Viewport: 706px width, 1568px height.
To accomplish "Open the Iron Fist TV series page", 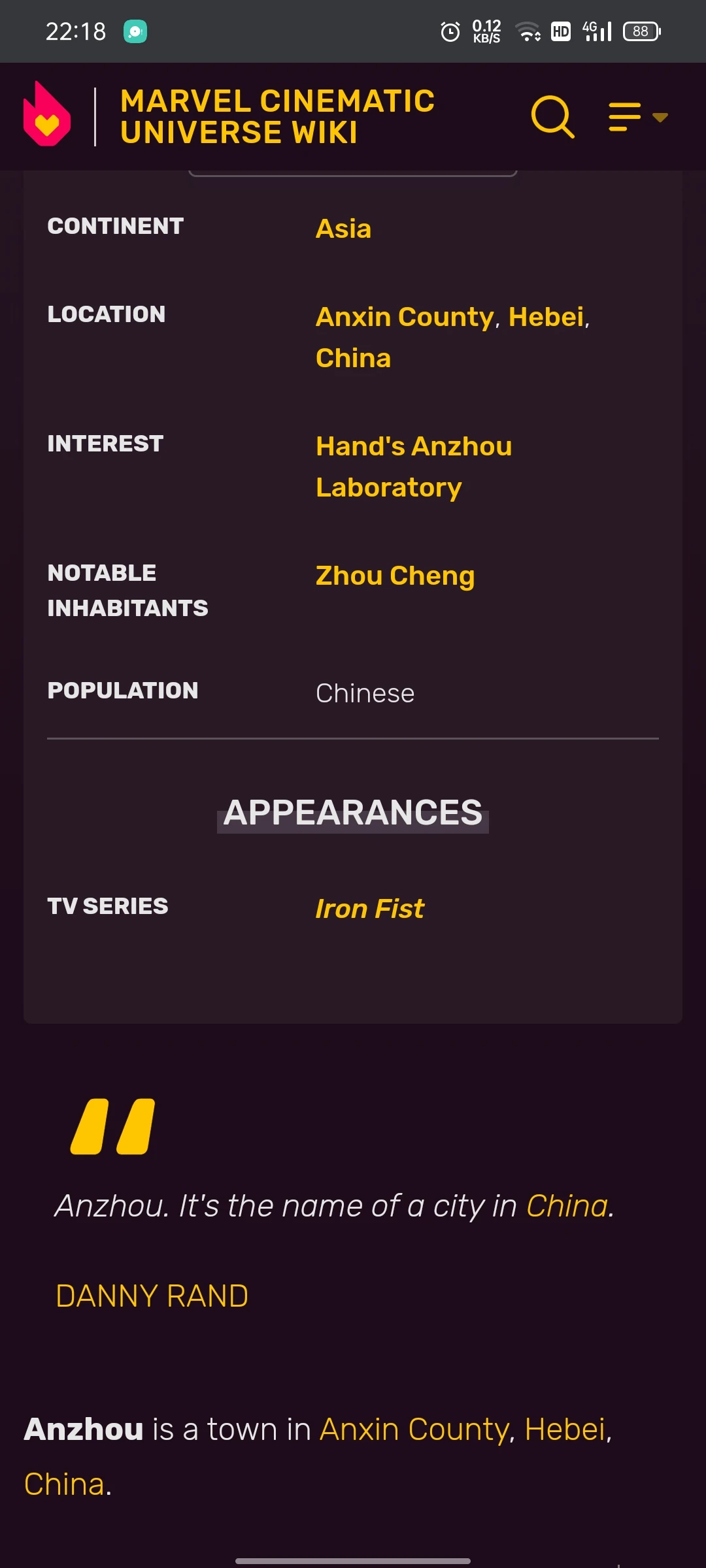I will click(369, 909).
